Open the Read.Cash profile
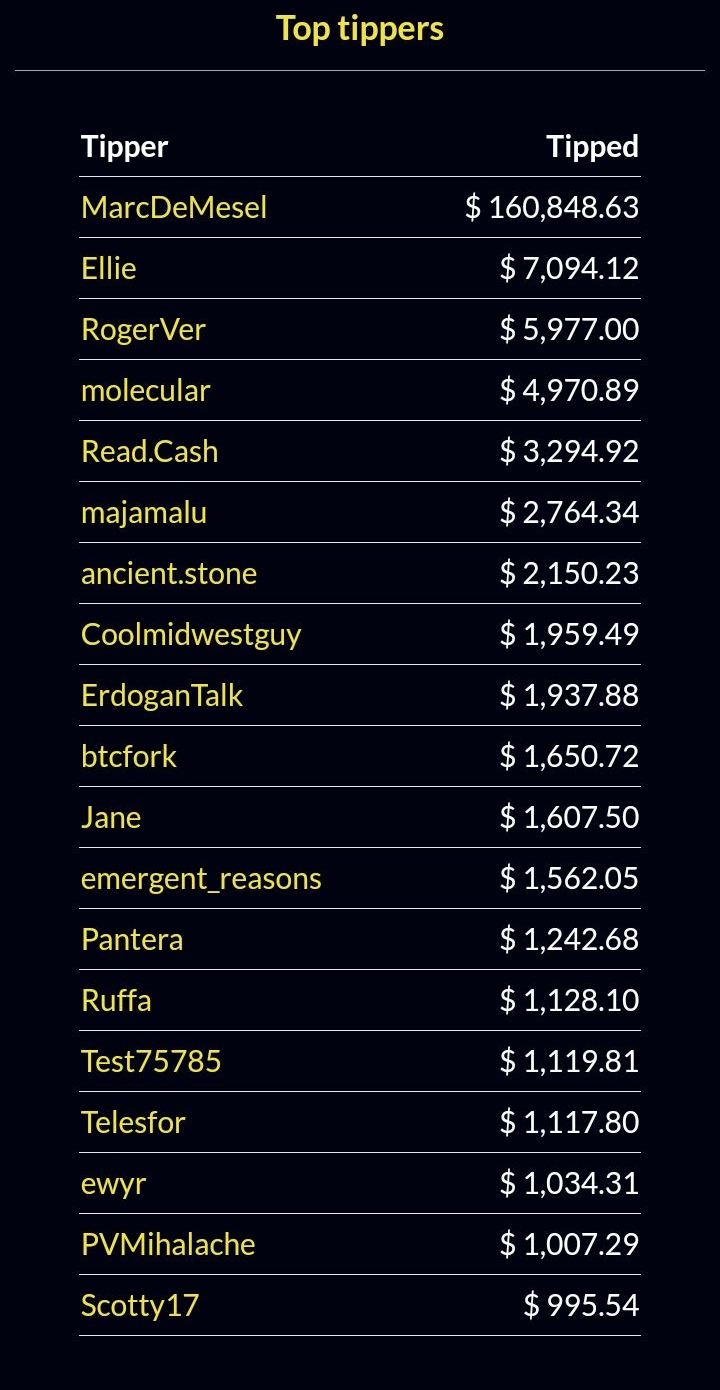 (150, 451)
